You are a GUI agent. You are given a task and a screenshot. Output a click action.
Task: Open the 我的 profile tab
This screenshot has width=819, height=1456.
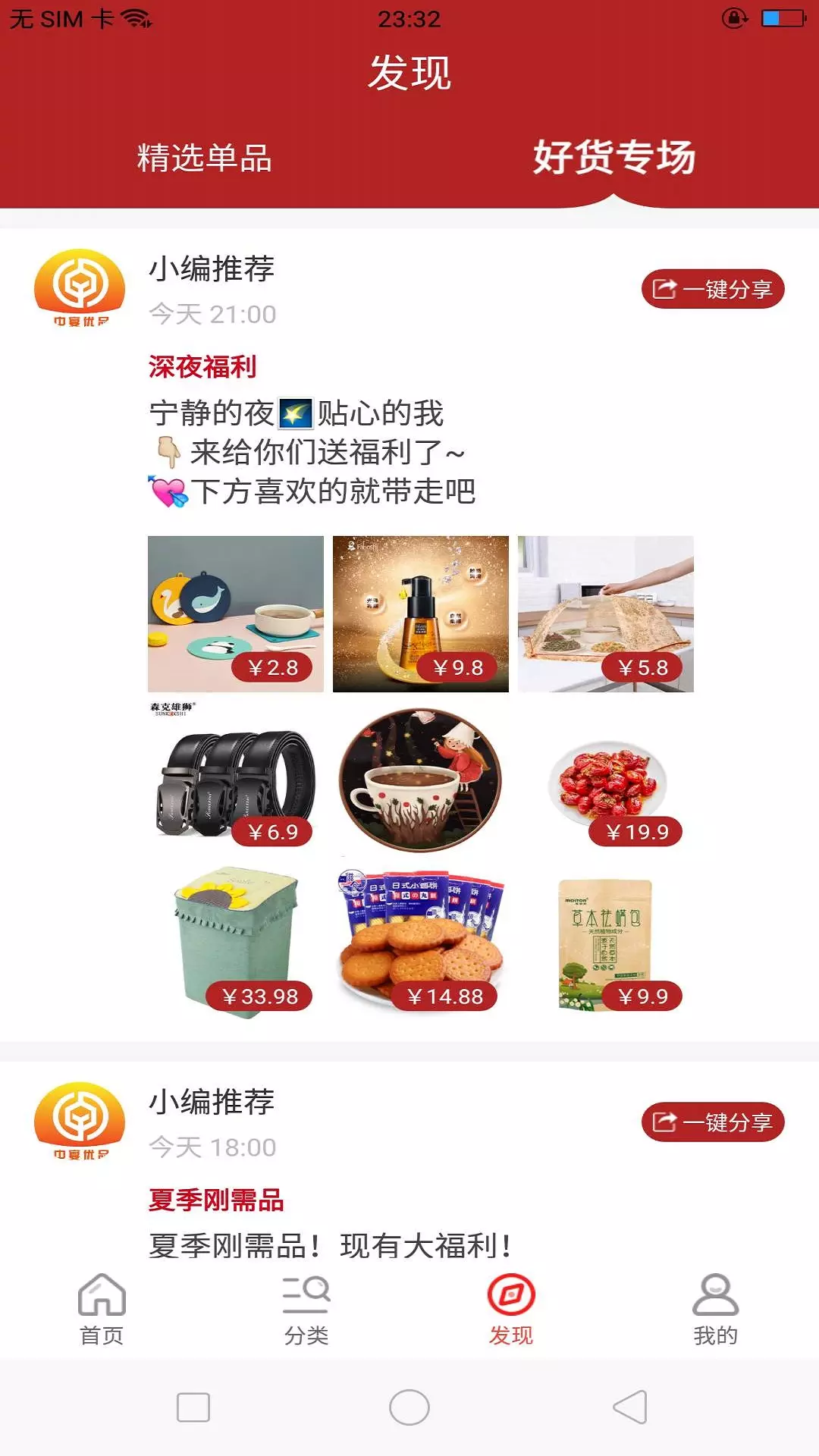(715, 1309)
